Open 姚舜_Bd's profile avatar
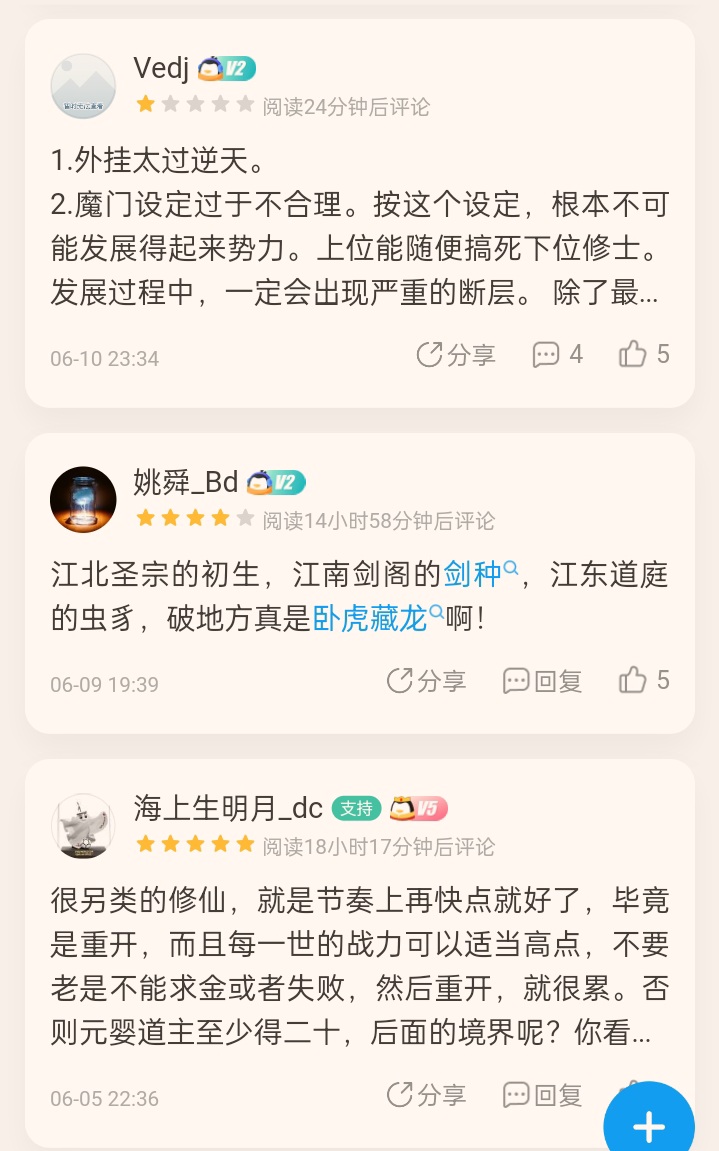 tap(83, 499)
